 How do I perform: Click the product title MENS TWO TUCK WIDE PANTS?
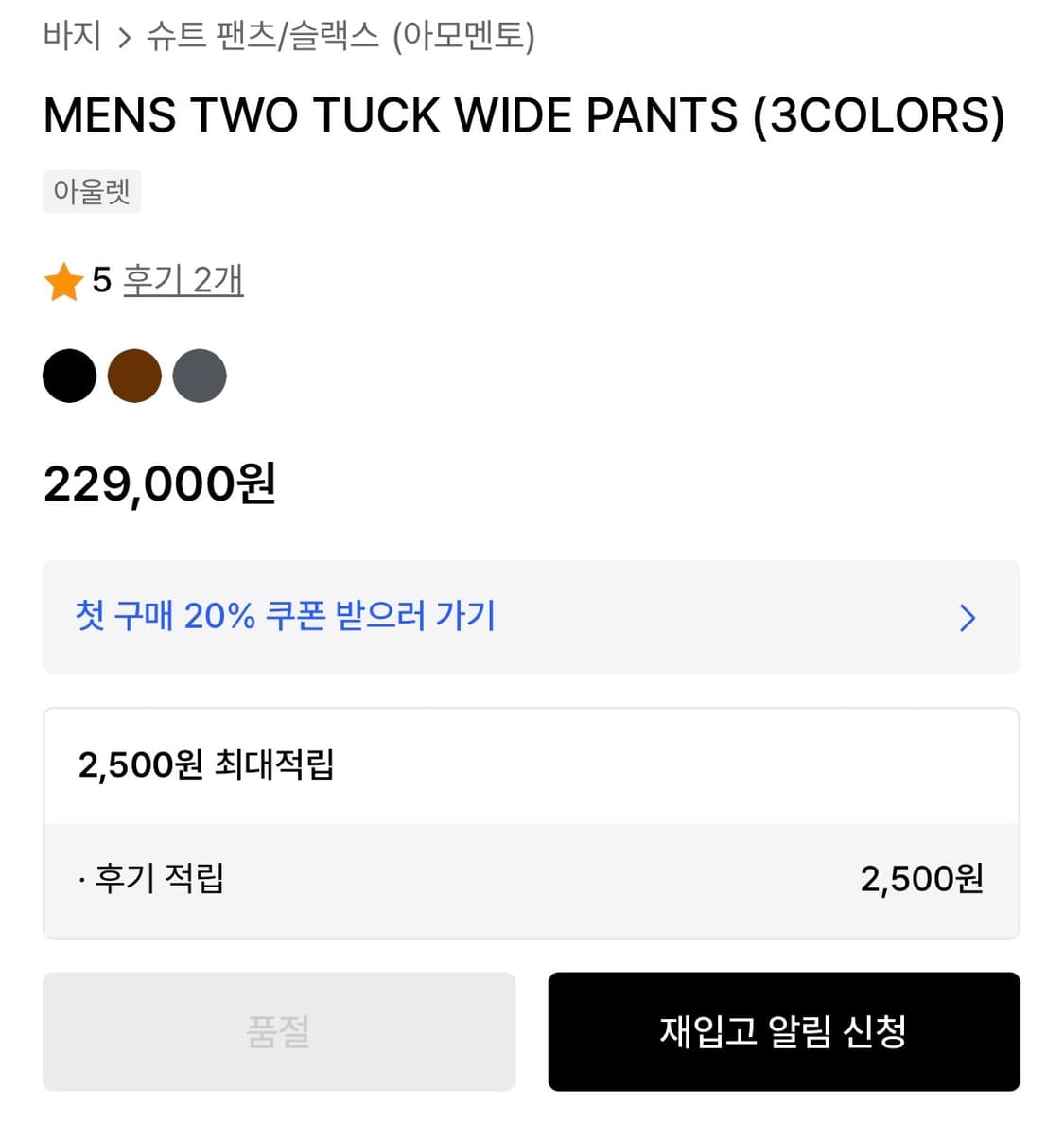click(526, 114)
